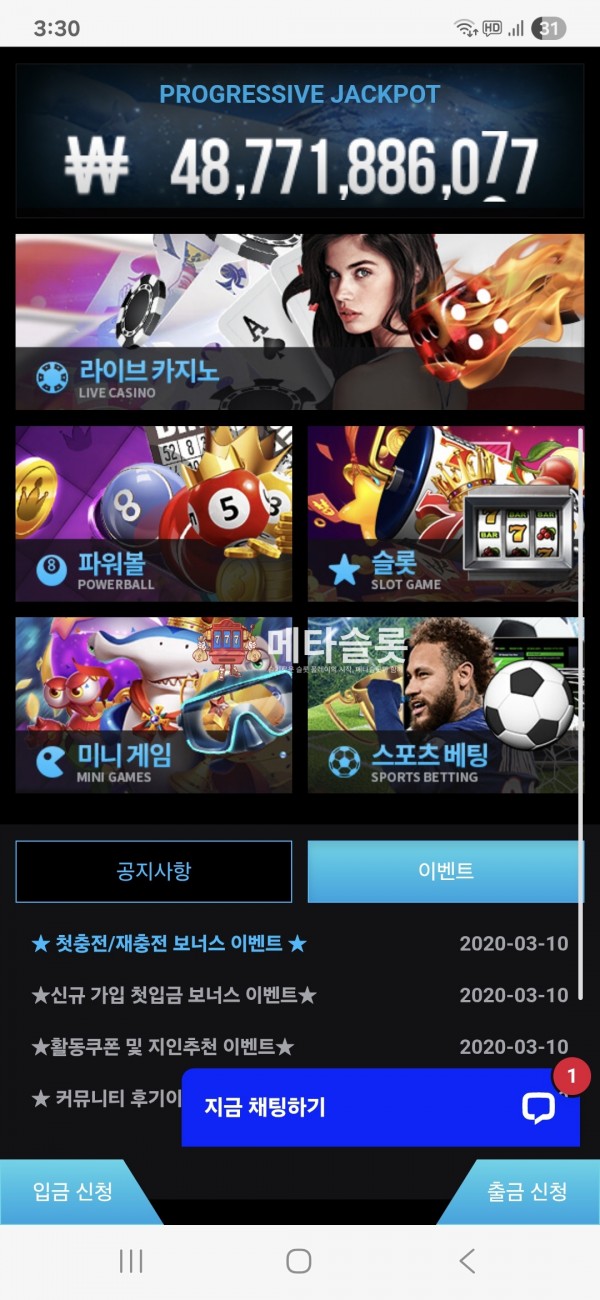
Task: Switch to the 공지사항 tab
Action: 154,871
